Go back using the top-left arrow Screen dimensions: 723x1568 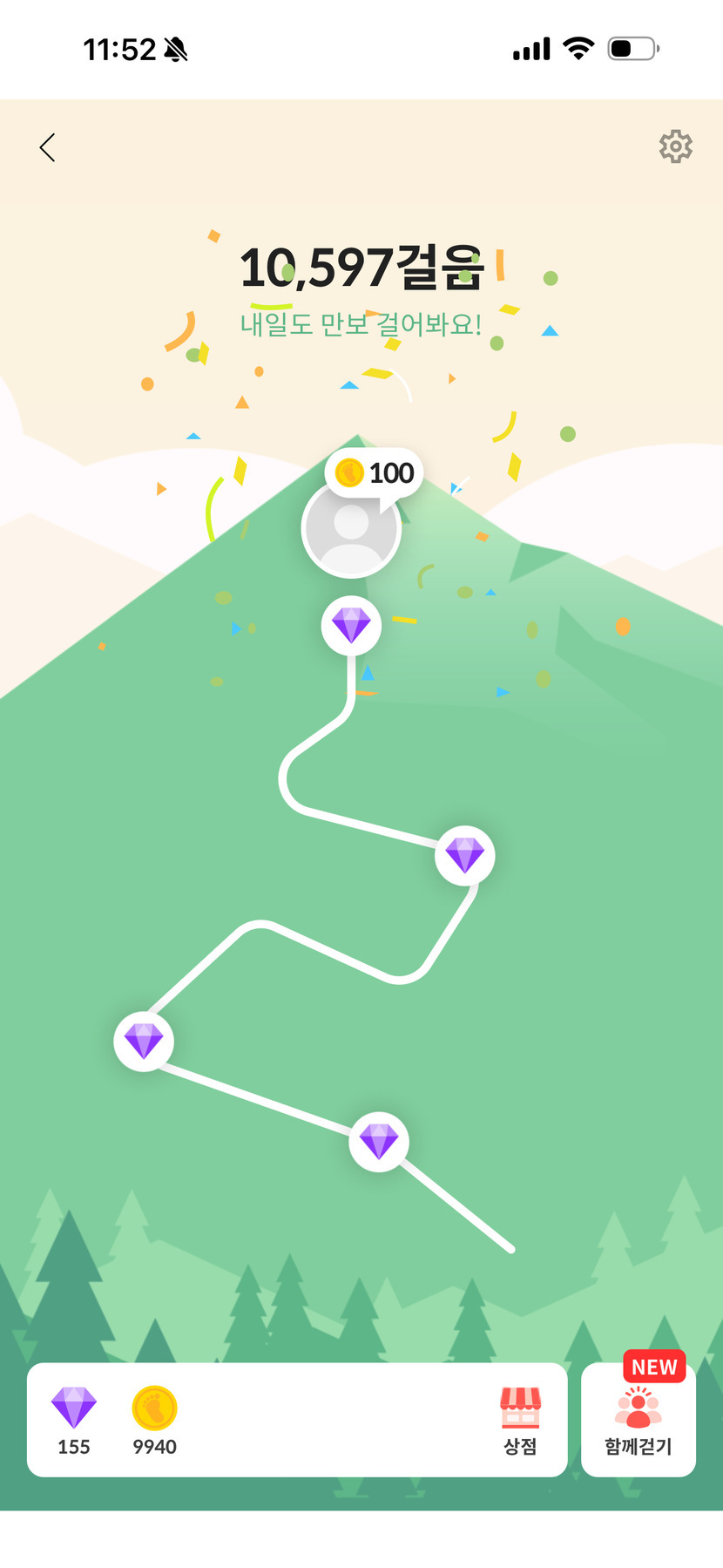click(48, 147)
